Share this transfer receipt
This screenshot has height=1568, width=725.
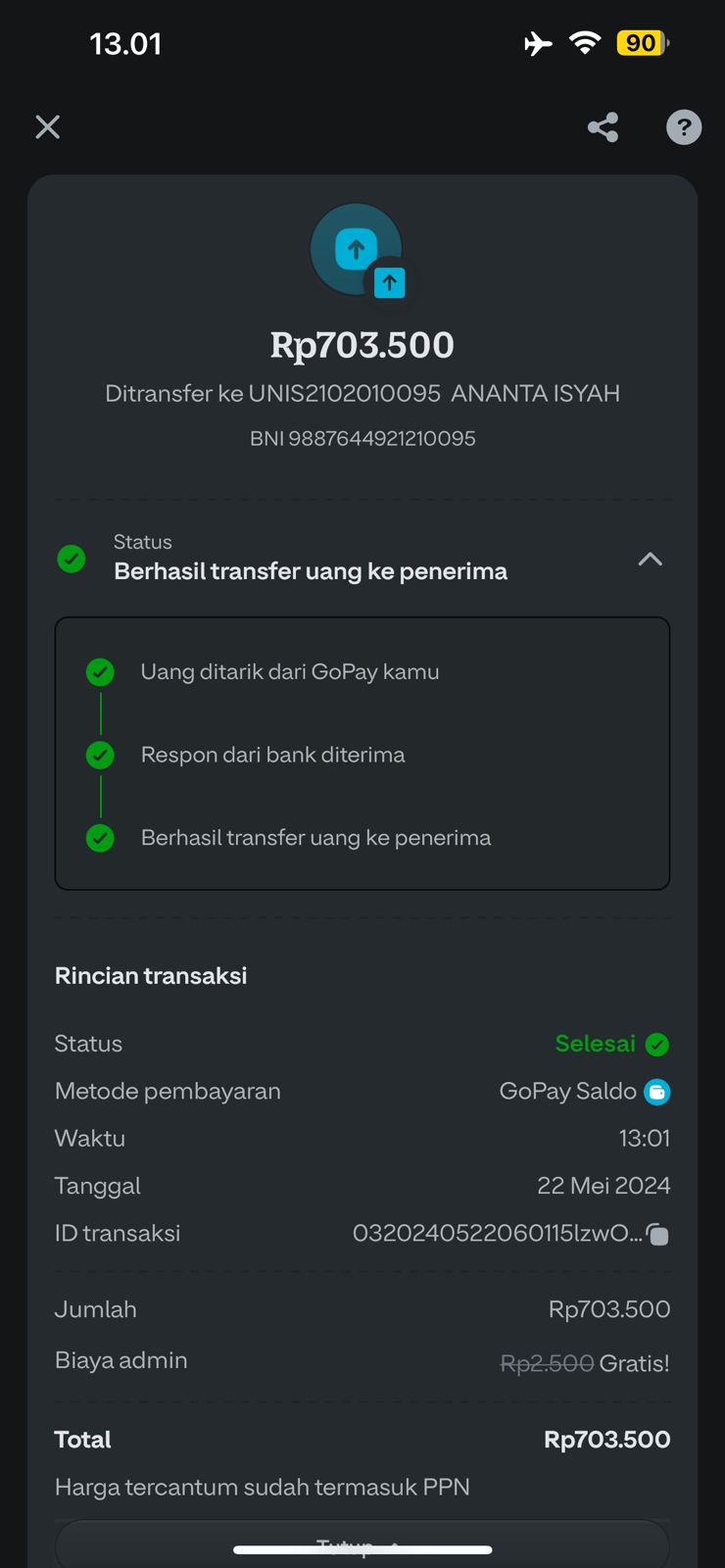click(x=603, y=127)
